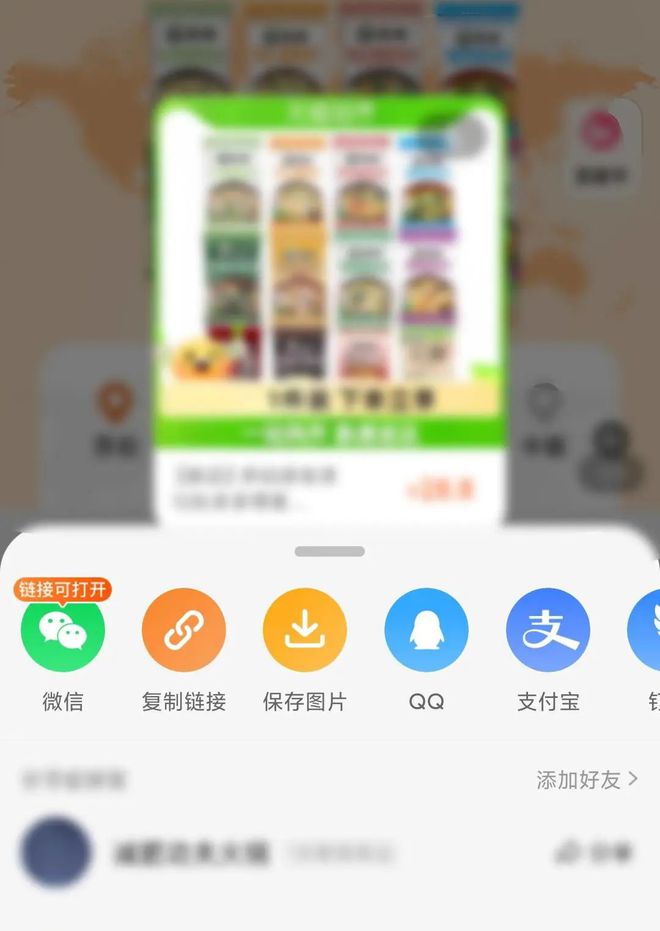Image resolution: width=660 pixels, height=931 pixels.
Task: Tap the share button beside the listed friend
Action: pos(594,853)
